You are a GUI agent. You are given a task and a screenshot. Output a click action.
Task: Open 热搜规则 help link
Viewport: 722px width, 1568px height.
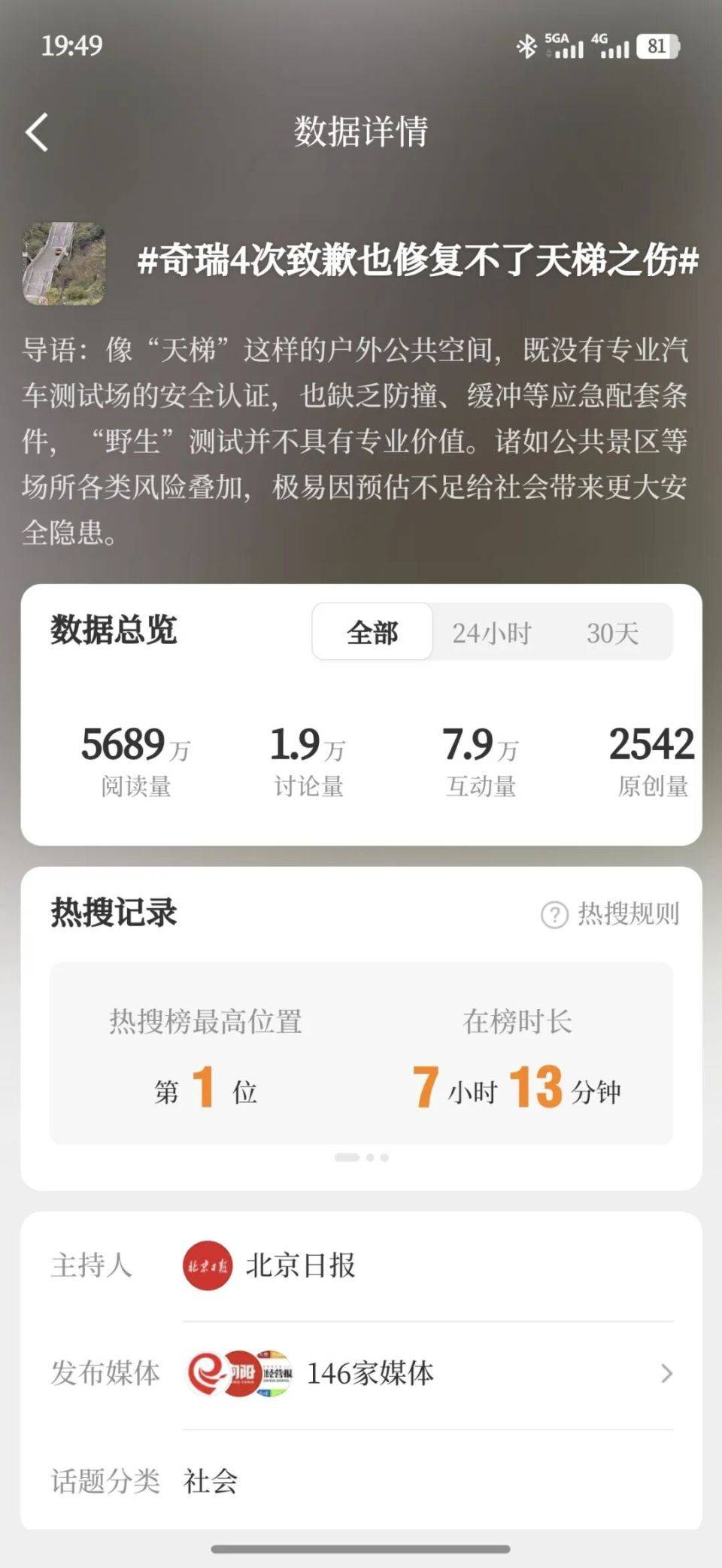(x=611, y=914)
